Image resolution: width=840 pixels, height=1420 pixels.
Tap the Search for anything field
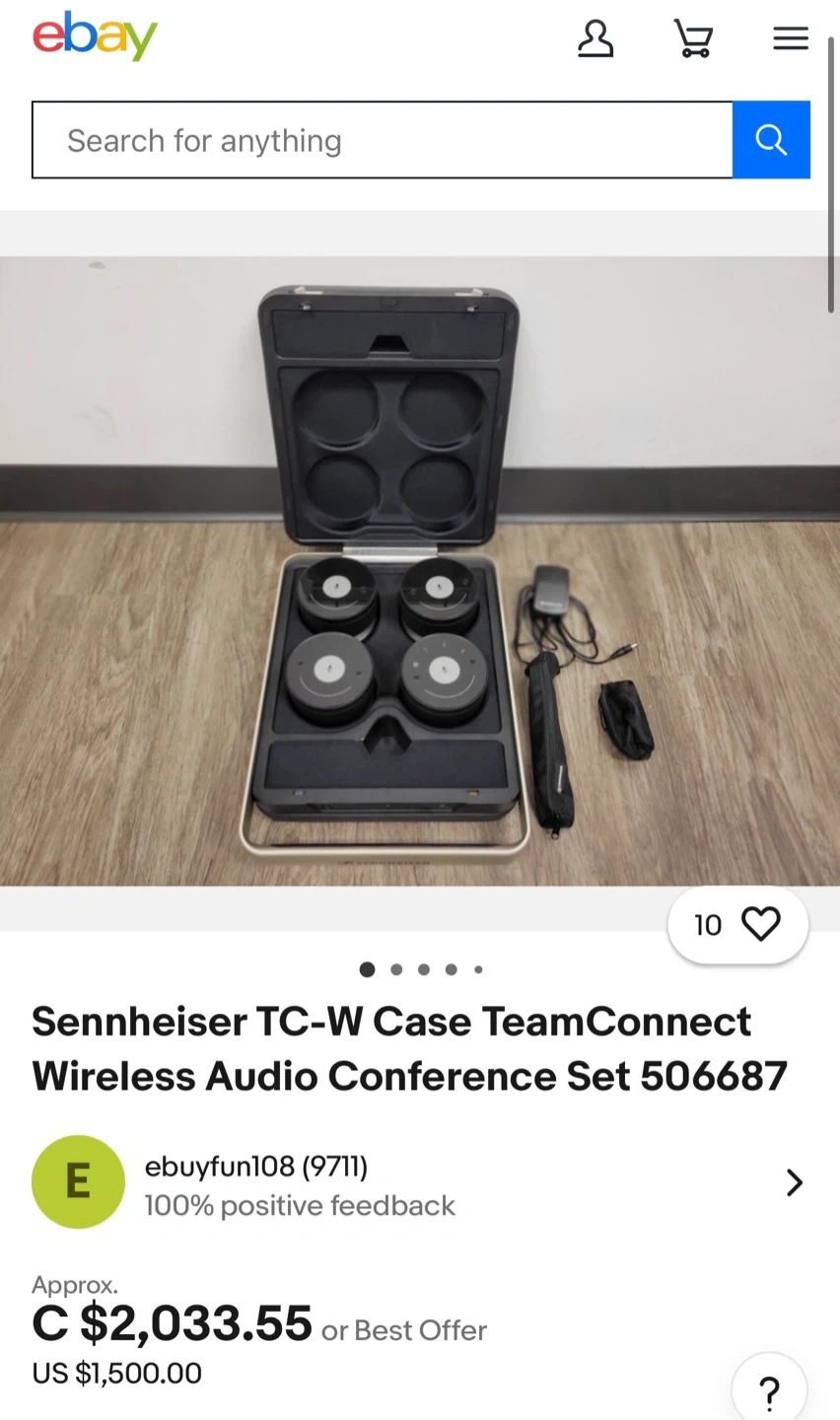[x=383, y=140]
